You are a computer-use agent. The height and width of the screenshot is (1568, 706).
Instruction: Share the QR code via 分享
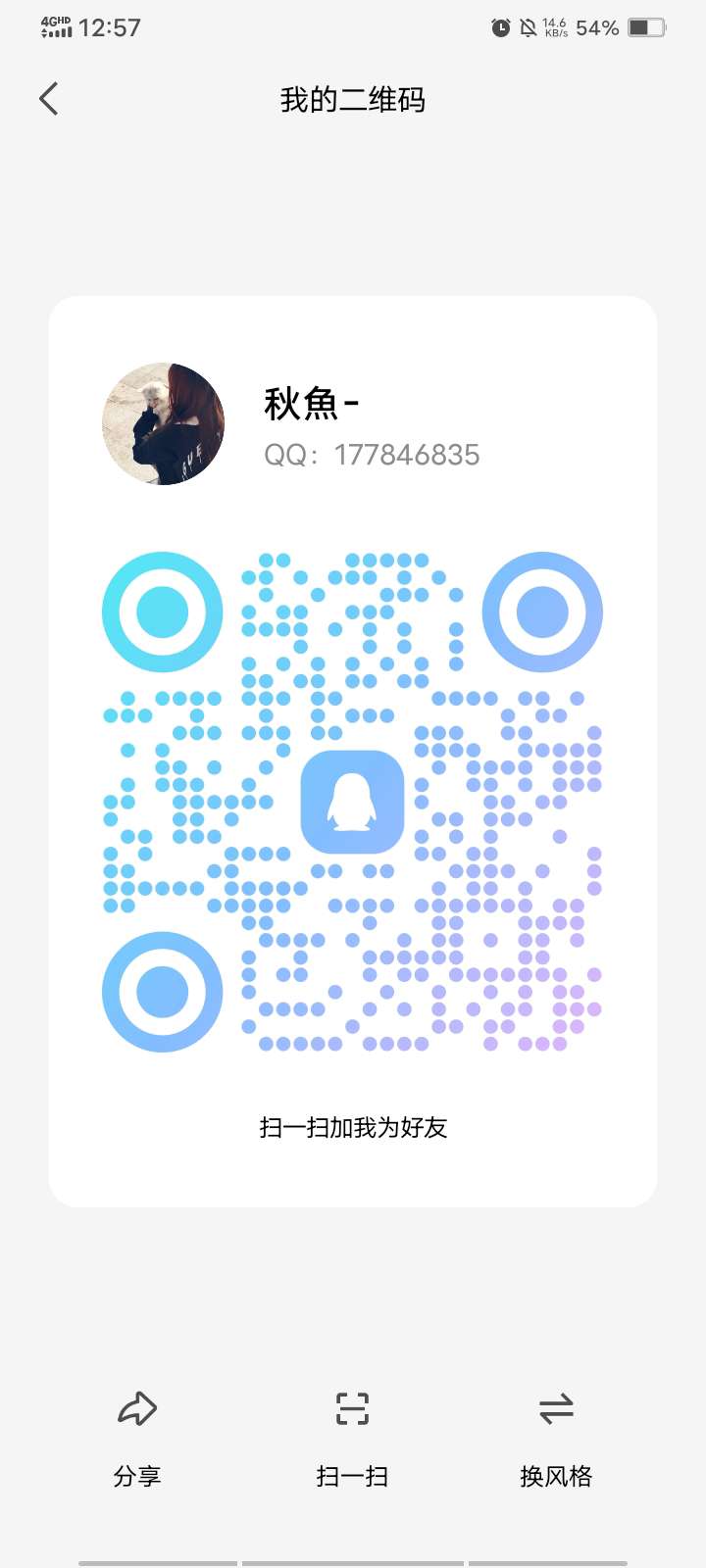(x=137, y=1438)
